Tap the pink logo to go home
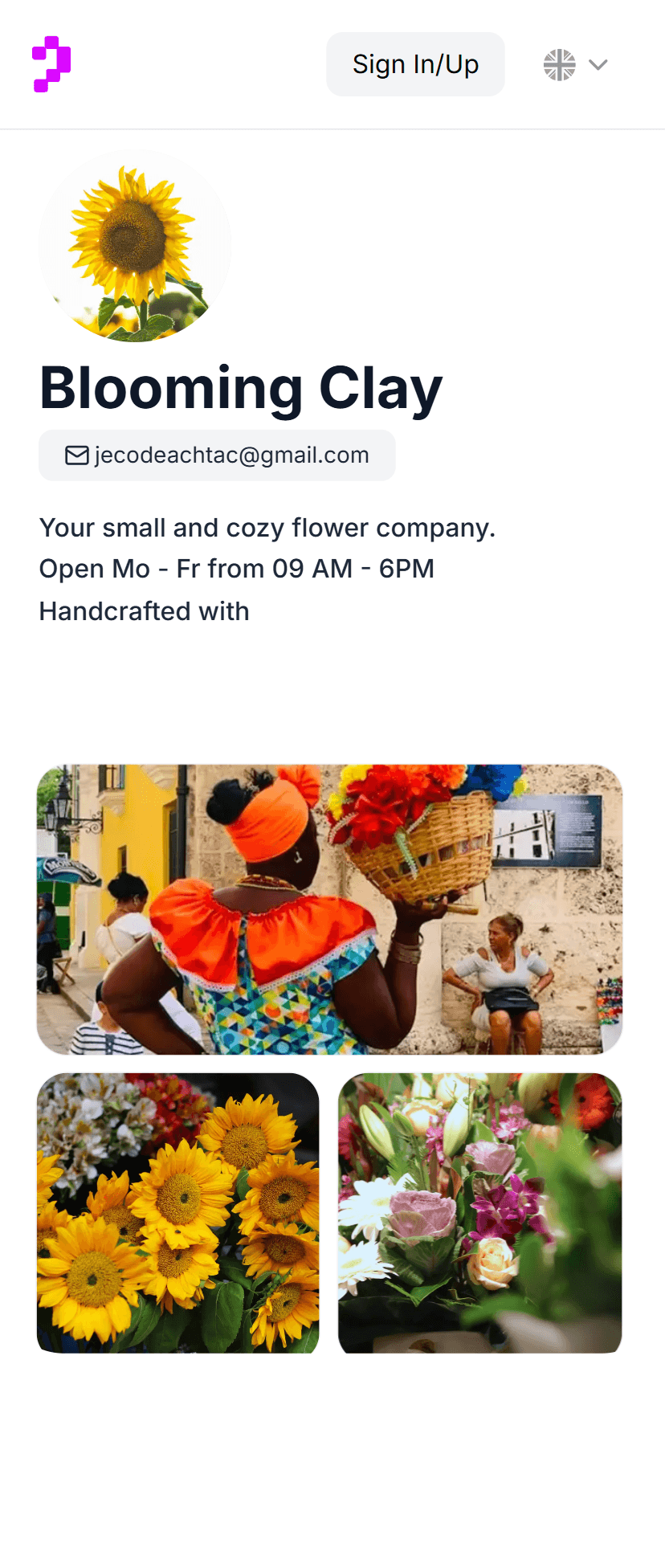665x1568 pixels. (51, 64)
